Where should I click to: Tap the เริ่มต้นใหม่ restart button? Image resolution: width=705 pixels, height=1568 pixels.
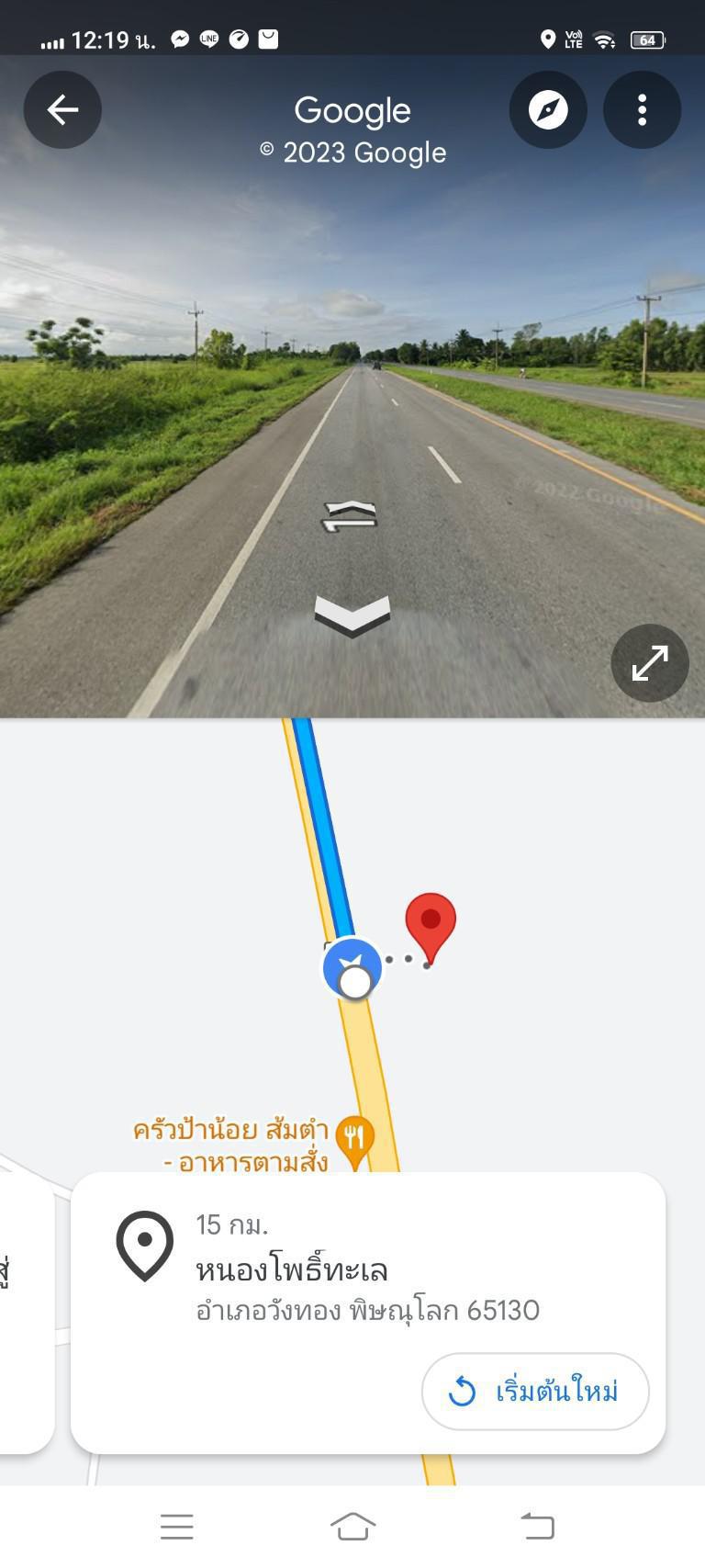point(535,1392)
